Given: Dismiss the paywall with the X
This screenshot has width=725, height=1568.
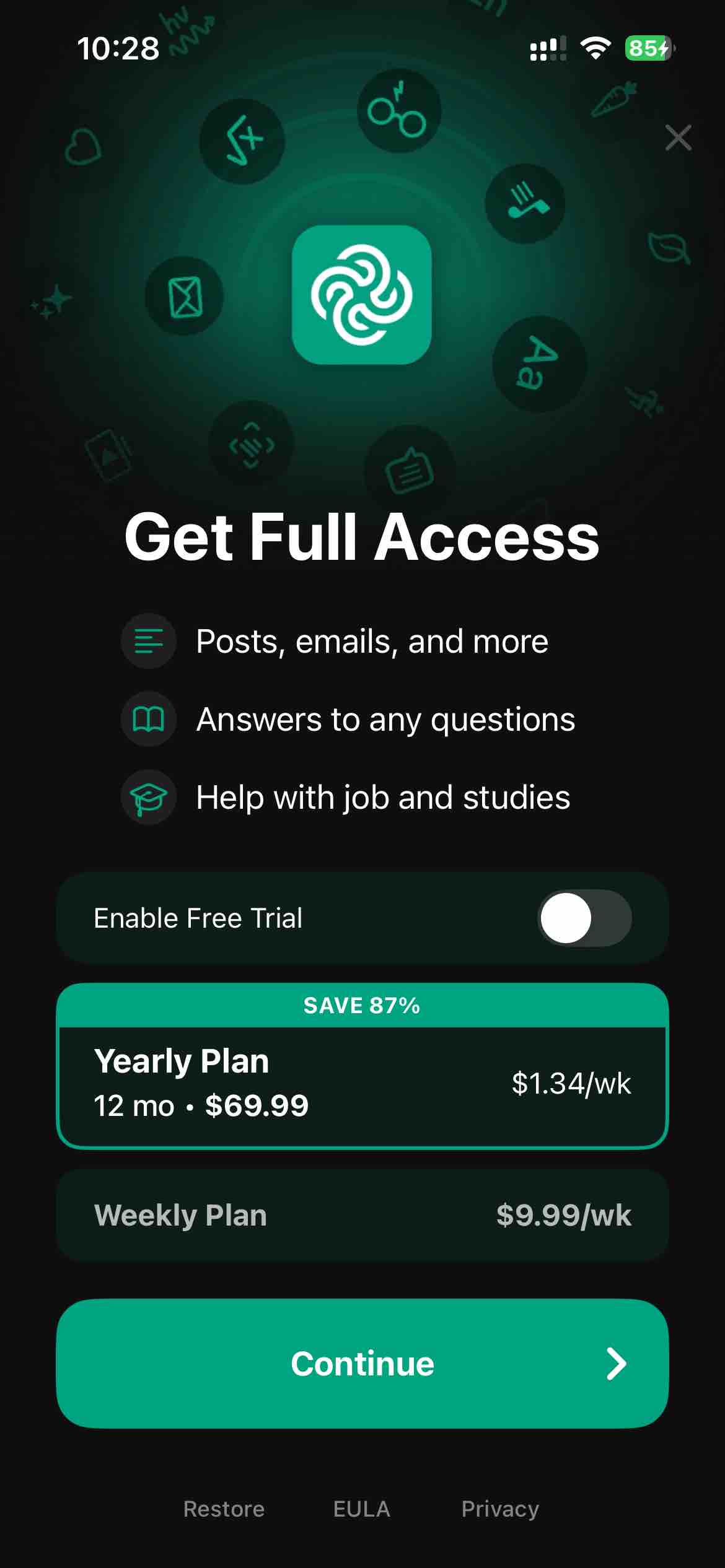Looking at the screenshot, I should [x=679, y=137].
